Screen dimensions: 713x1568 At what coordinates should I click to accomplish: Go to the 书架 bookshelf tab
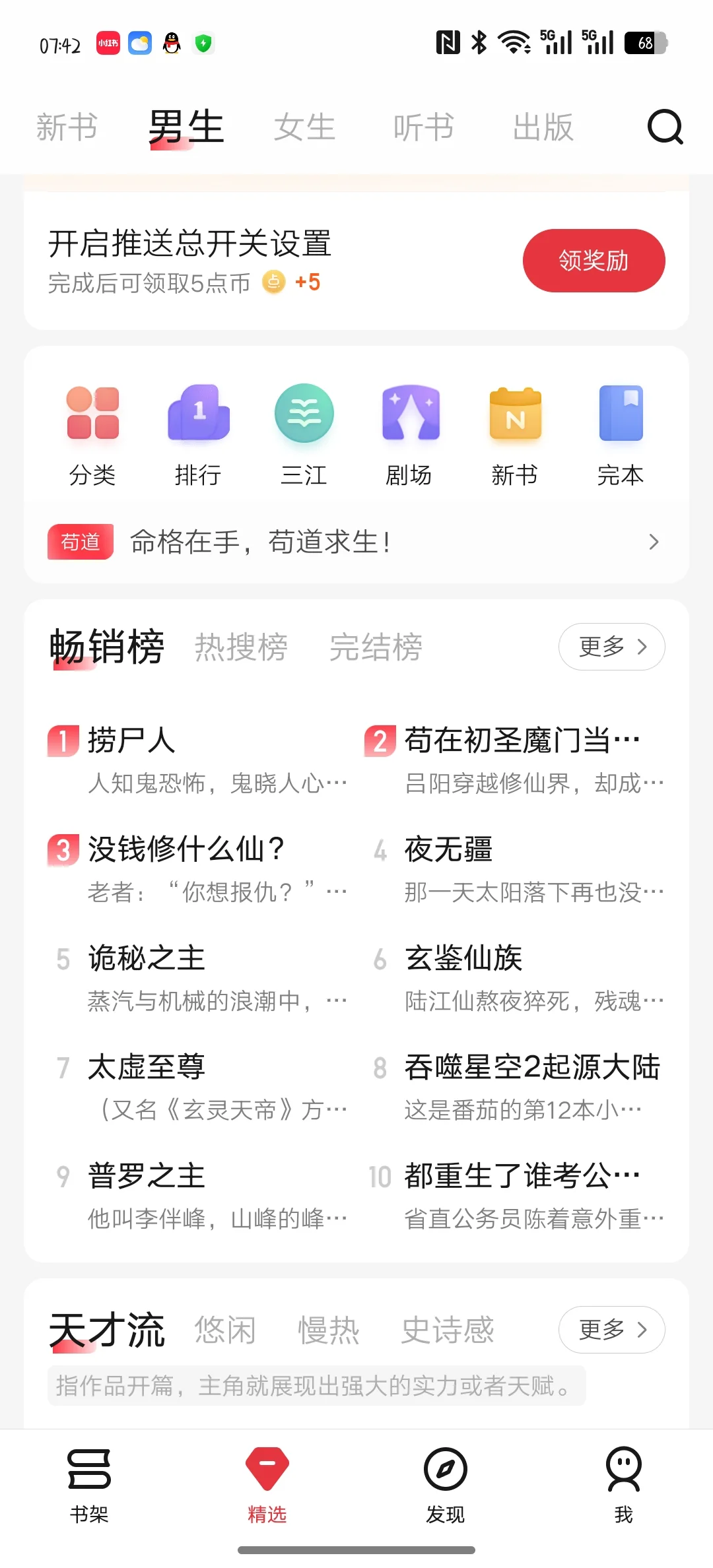pyautogui.click(x=89, y=1485)
